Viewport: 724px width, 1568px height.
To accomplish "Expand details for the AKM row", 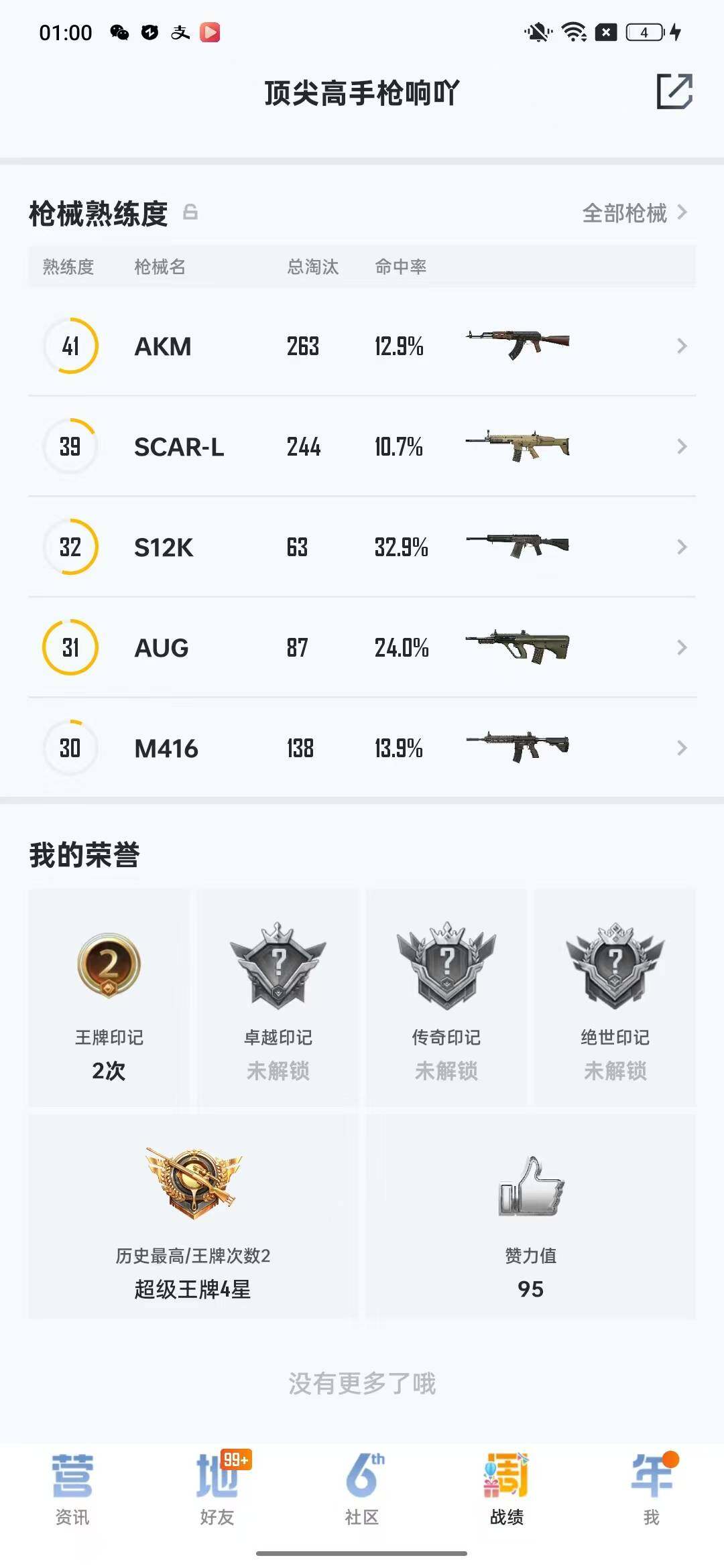I will 682,346.
